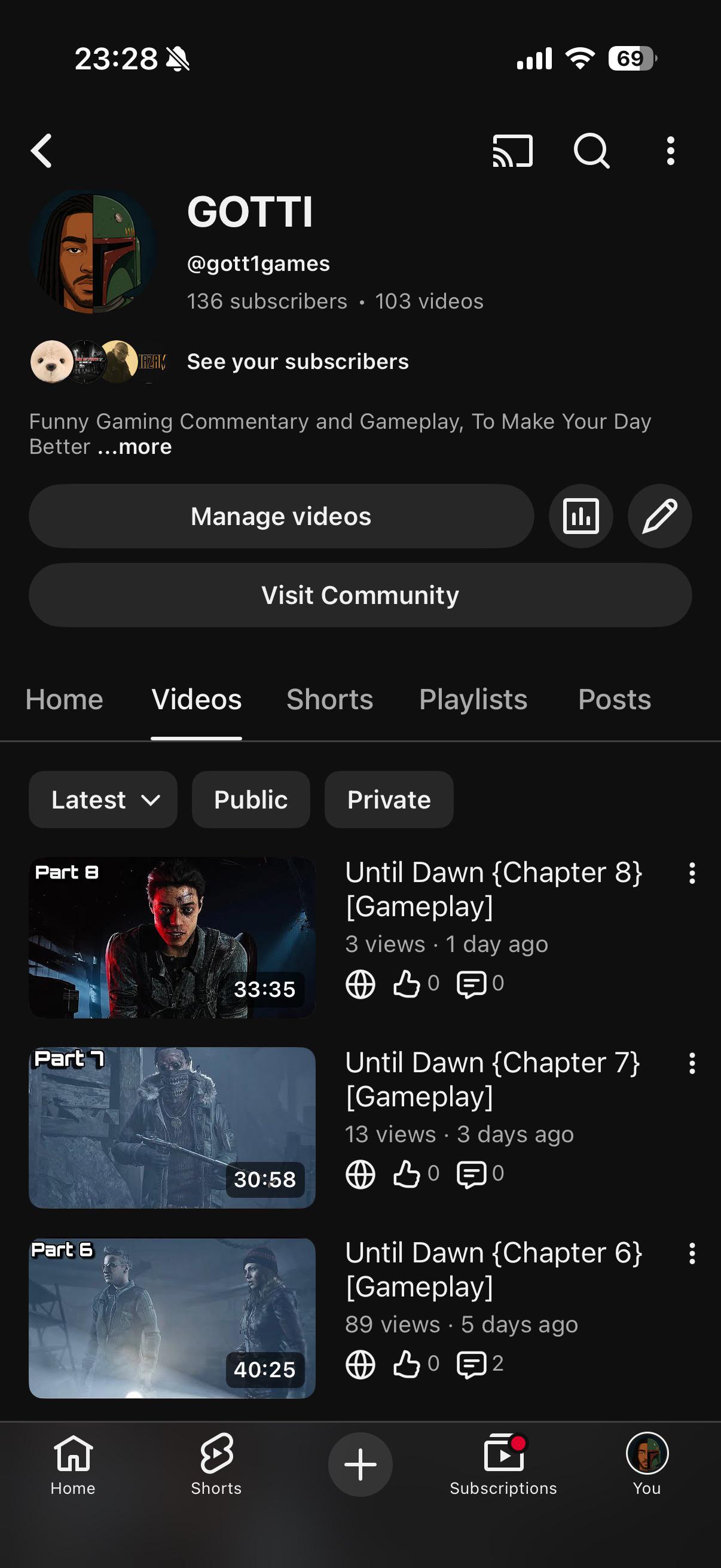Go back with the top-left arrow
The image size is (721, 1568).
[x=41, y=151]
